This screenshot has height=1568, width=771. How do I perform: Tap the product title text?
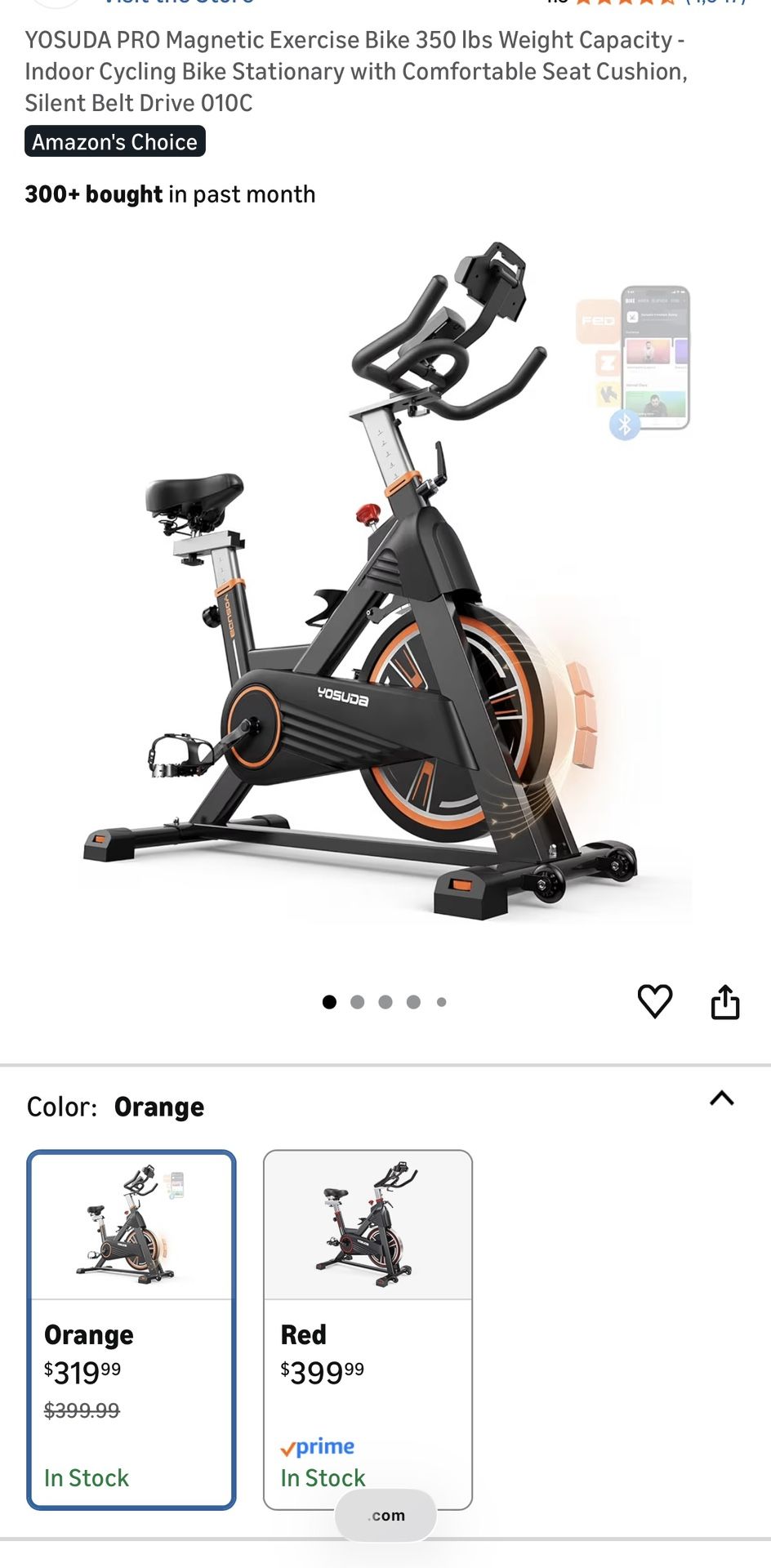pos(357,72)
